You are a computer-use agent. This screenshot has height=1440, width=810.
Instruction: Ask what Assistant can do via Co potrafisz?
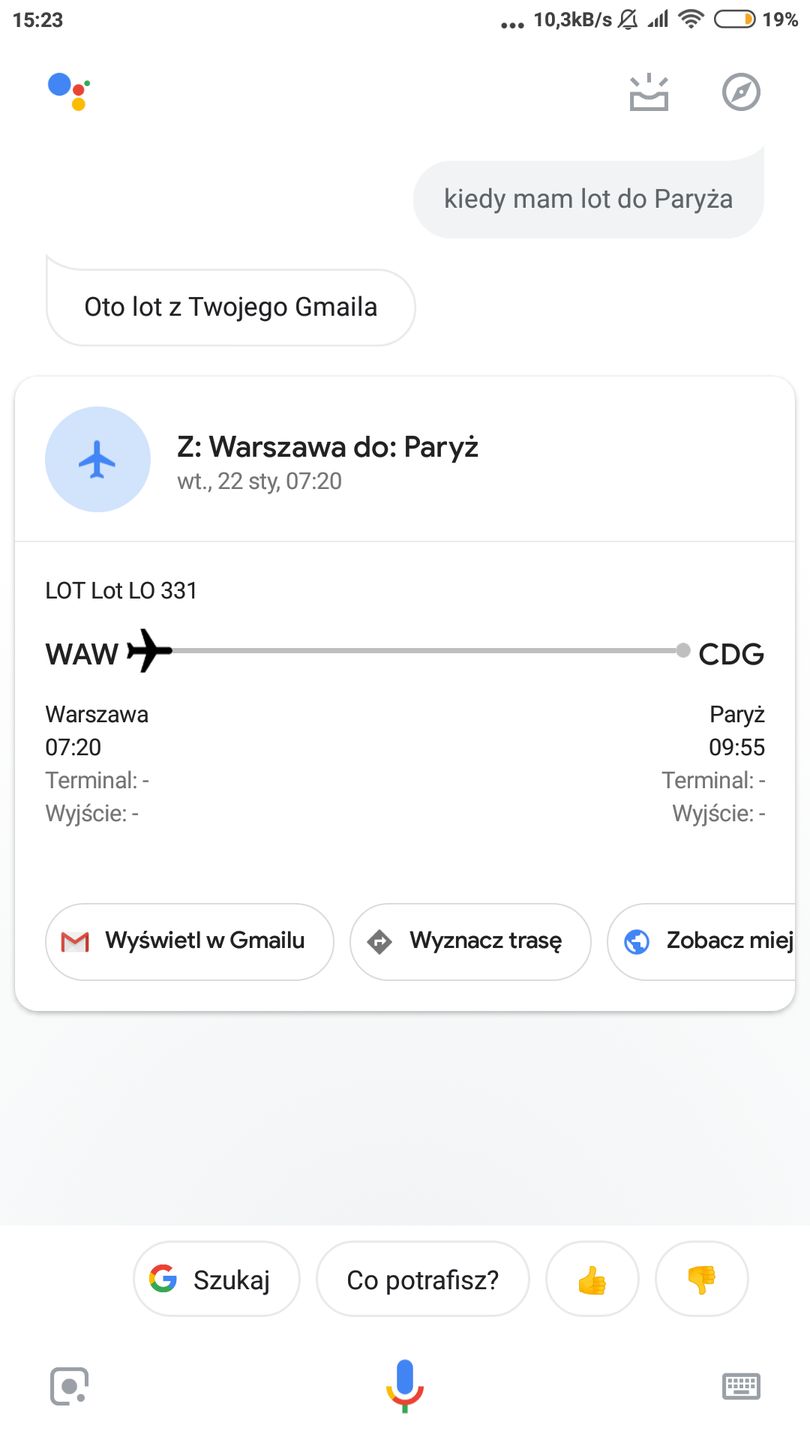pyautogui.click(x=422, y=1278)
